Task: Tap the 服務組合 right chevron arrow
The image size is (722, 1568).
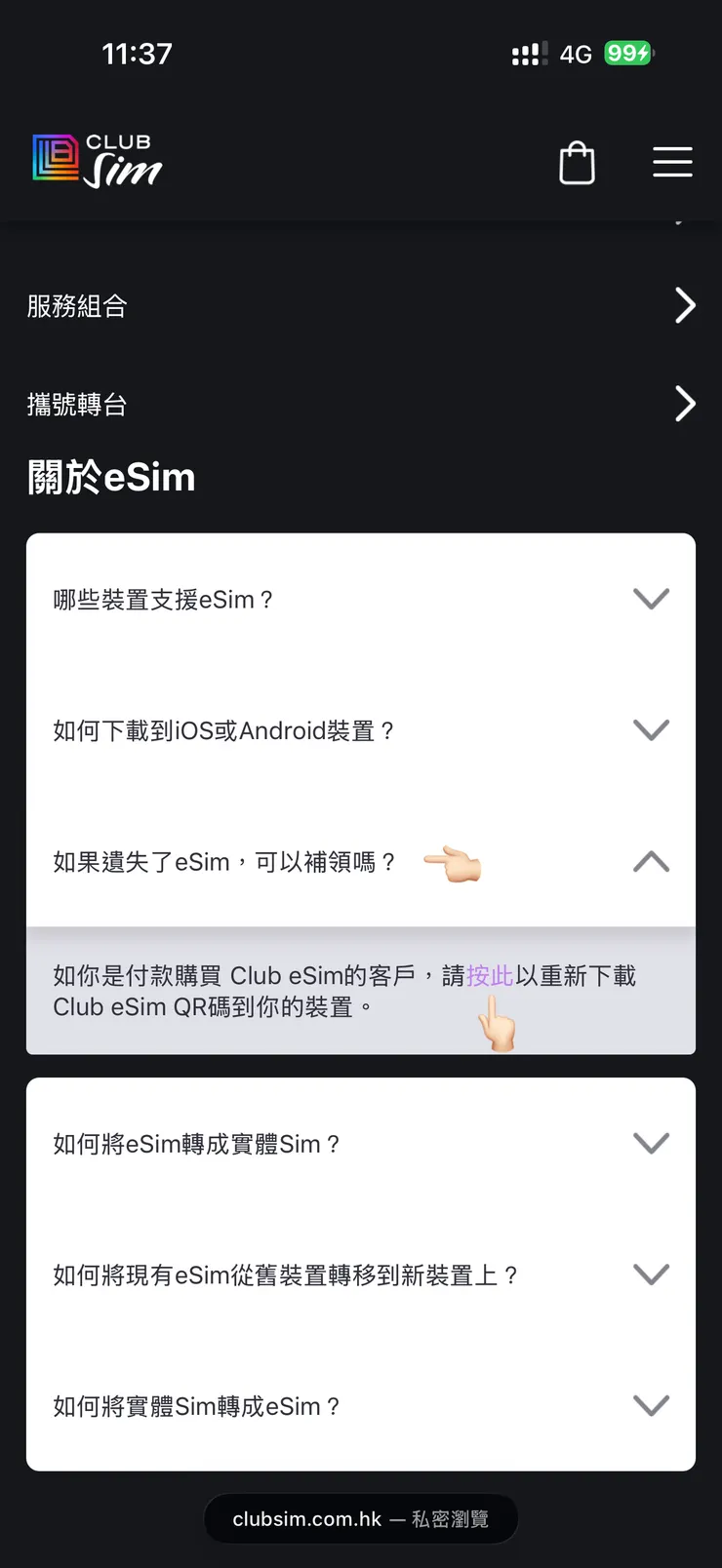Action: point(685,305)
